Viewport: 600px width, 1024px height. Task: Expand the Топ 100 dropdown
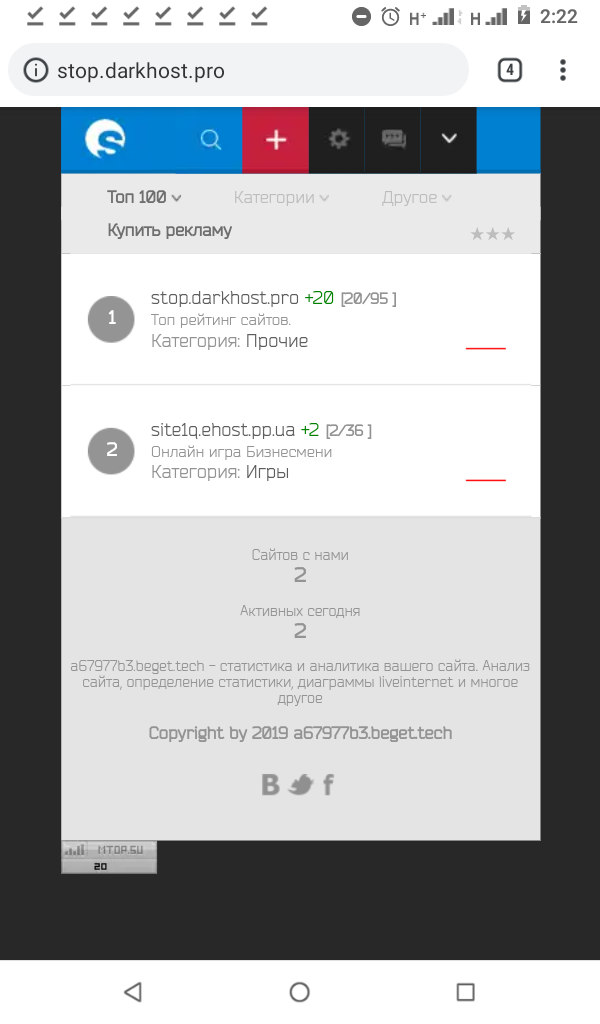pos(144,198)
